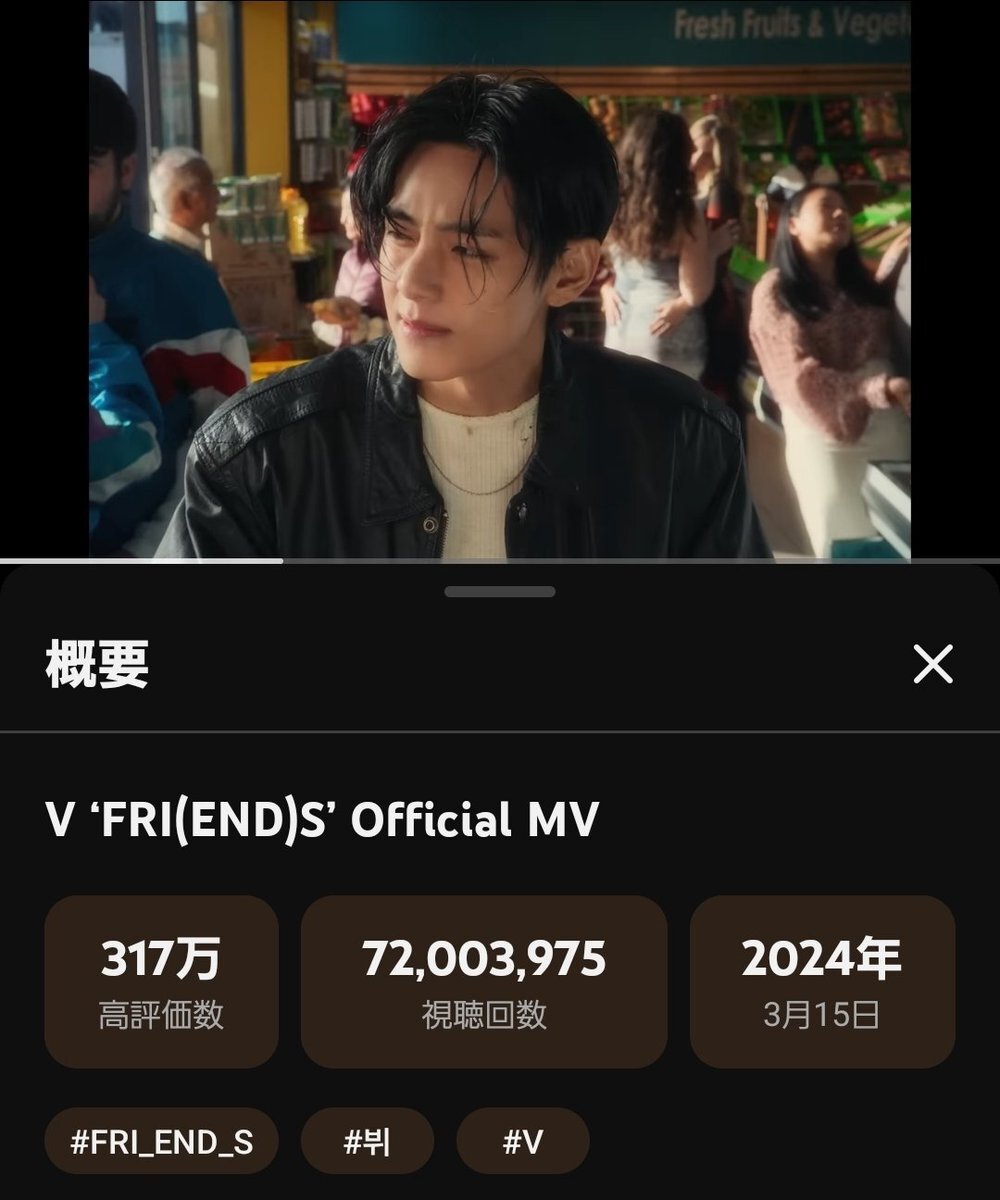Tap the video player to show controls
The image size is (1000, 1200).
tap(499, 278)
